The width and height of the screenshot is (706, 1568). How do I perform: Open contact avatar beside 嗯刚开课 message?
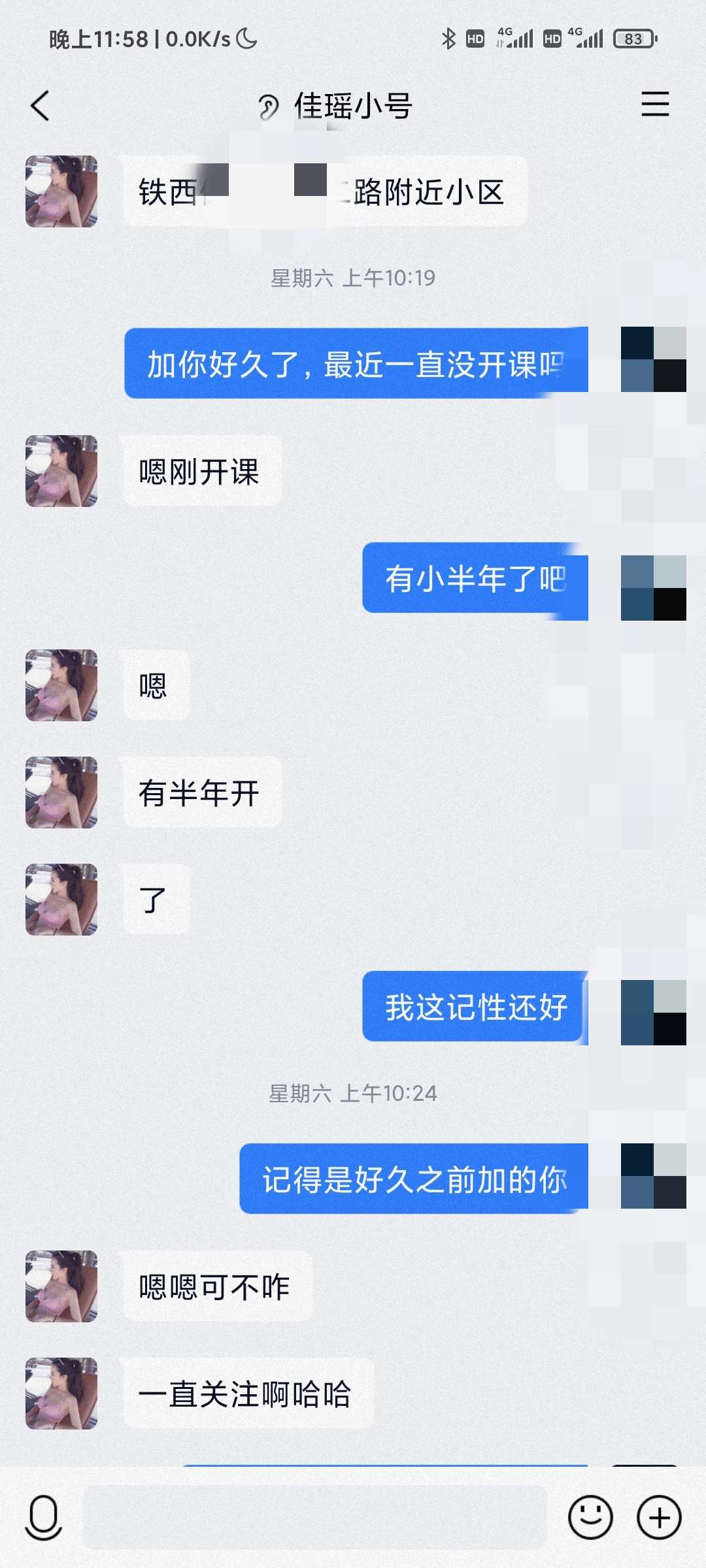coord(61,471)
